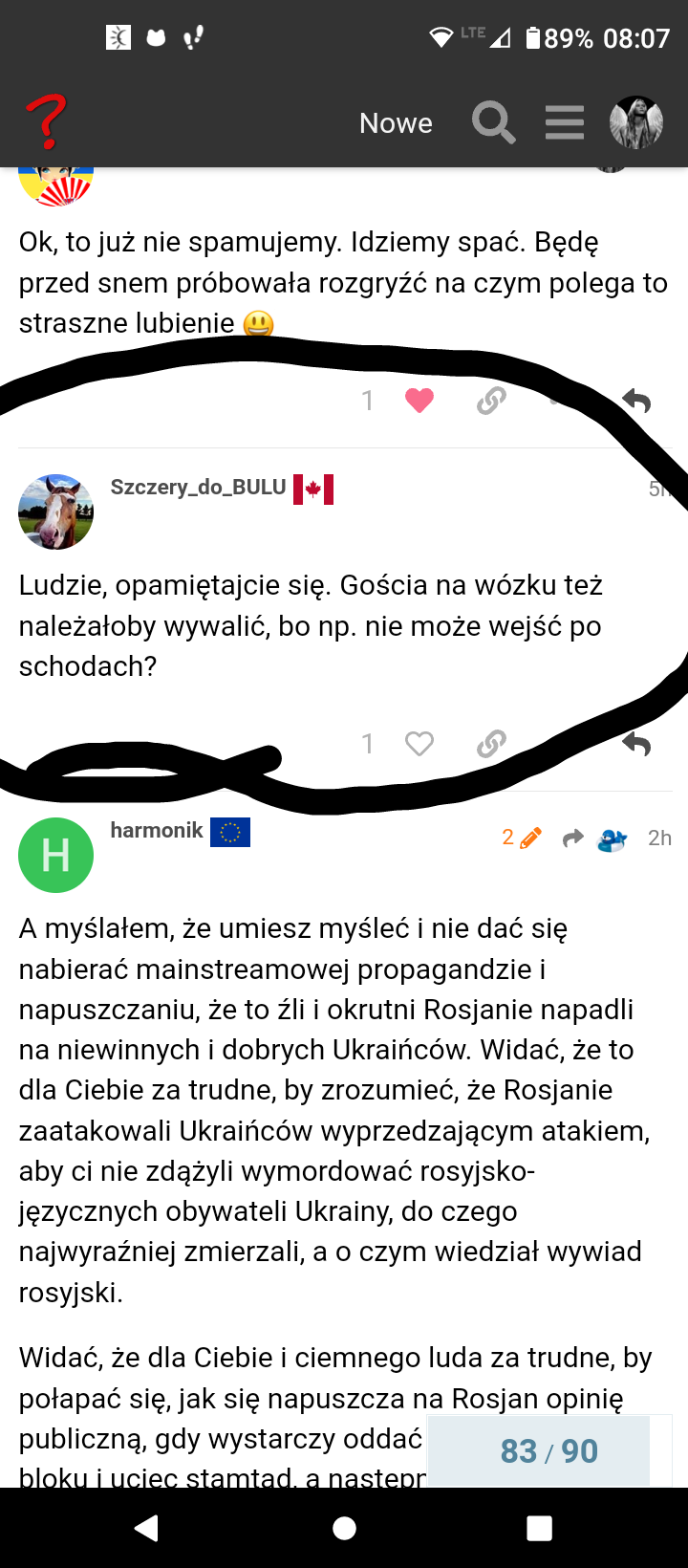The image size is (688, 1568).
Task: Tap harmonik's green H avatar
Action: click(56, 855)
